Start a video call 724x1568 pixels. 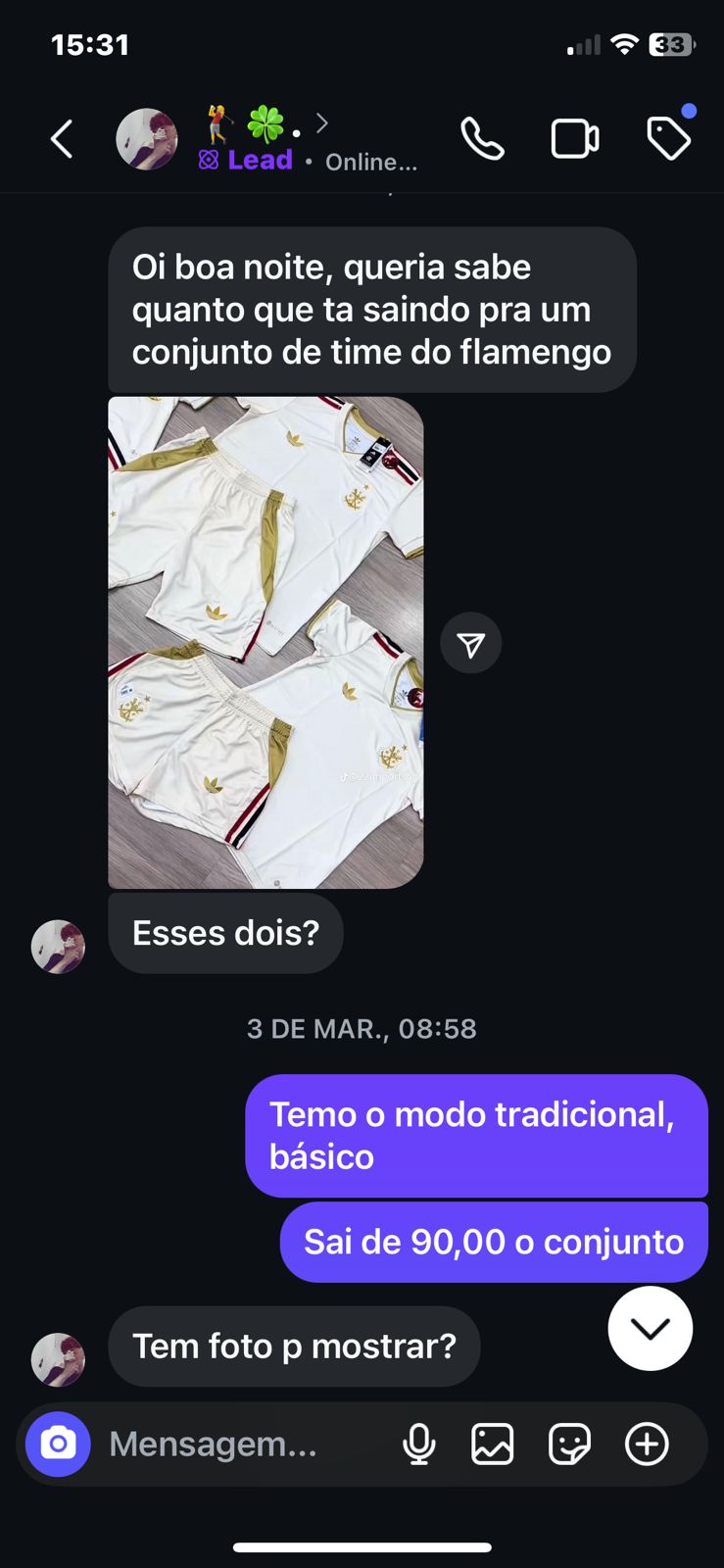coord(575,139)
